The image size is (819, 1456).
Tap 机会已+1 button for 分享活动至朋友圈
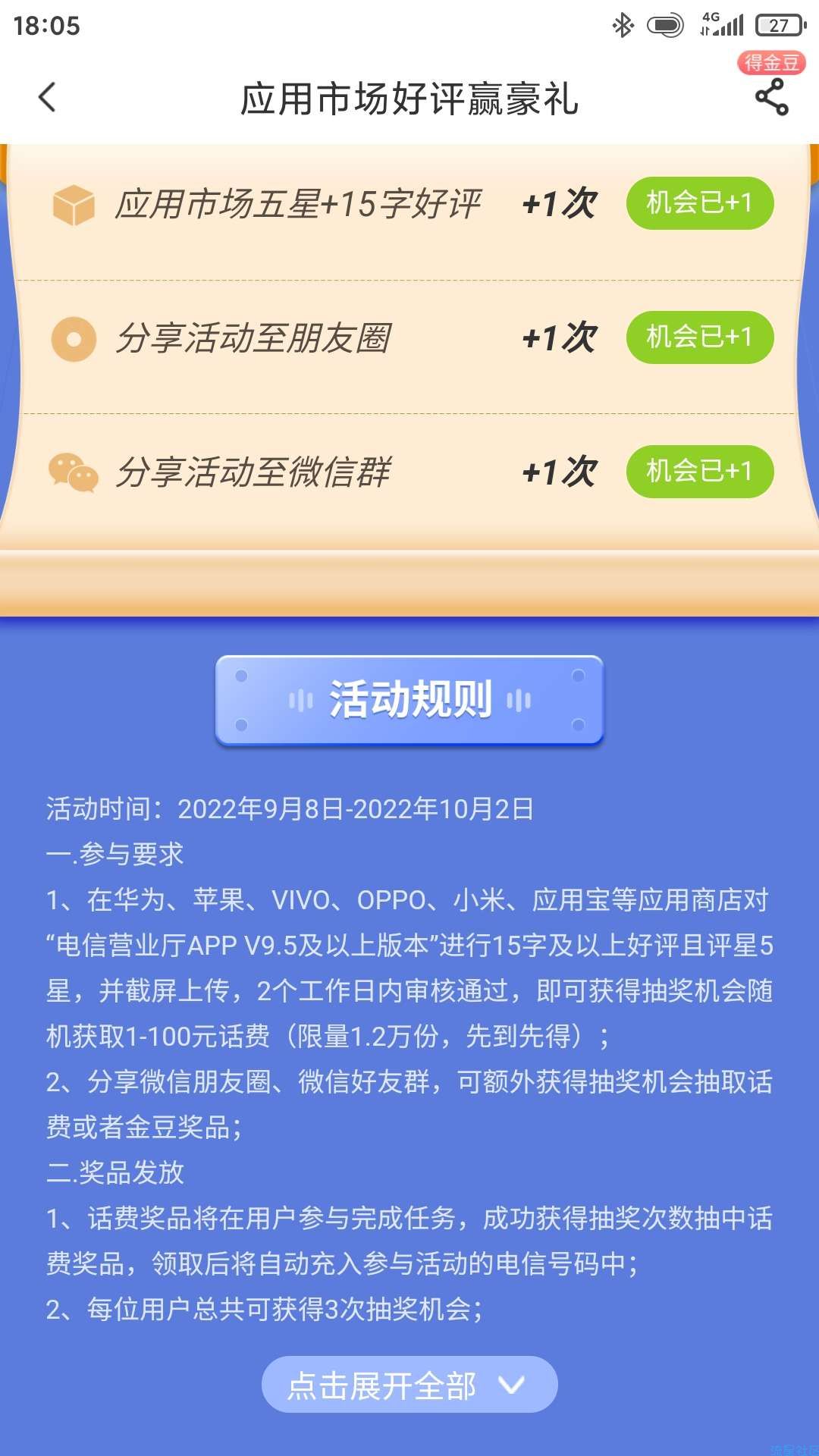point(700,337)
